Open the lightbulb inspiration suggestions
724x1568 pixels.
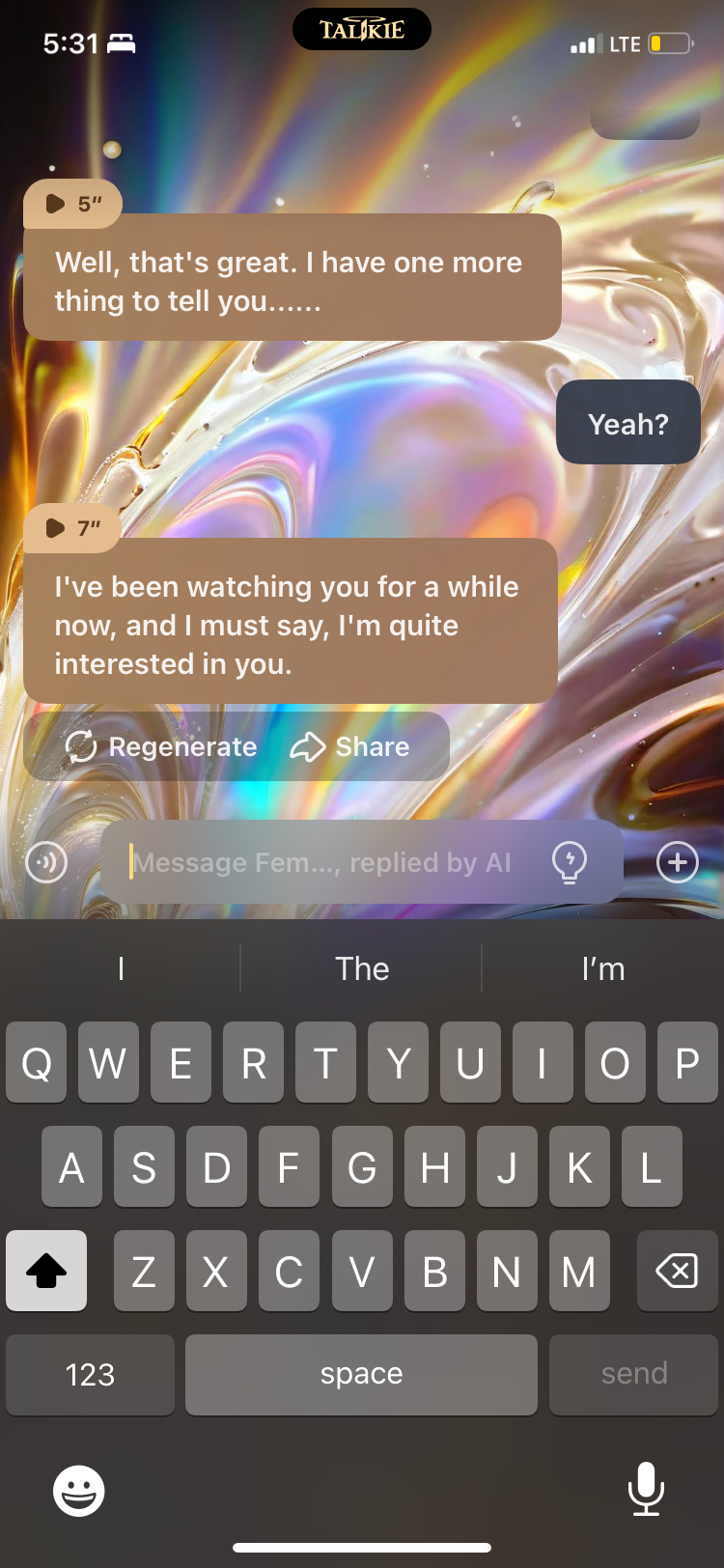(x=570, y=862)
